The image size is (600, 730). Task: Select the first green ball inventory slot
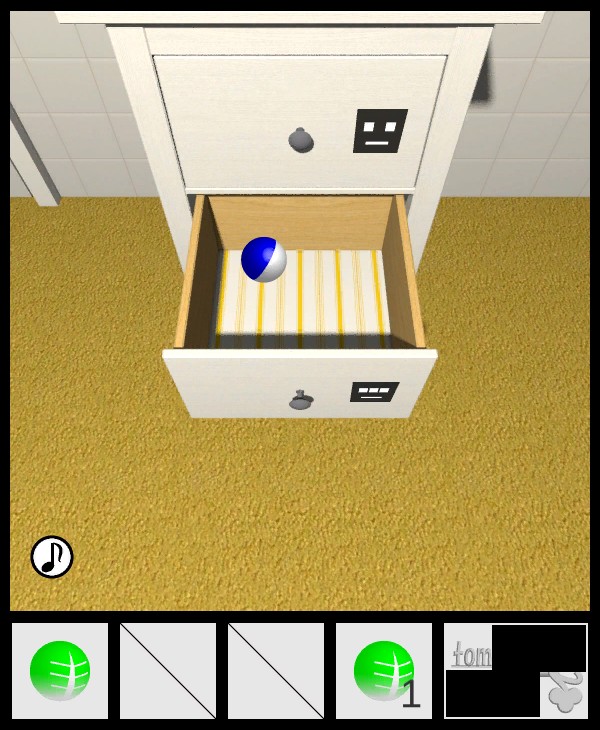point(60,671)
